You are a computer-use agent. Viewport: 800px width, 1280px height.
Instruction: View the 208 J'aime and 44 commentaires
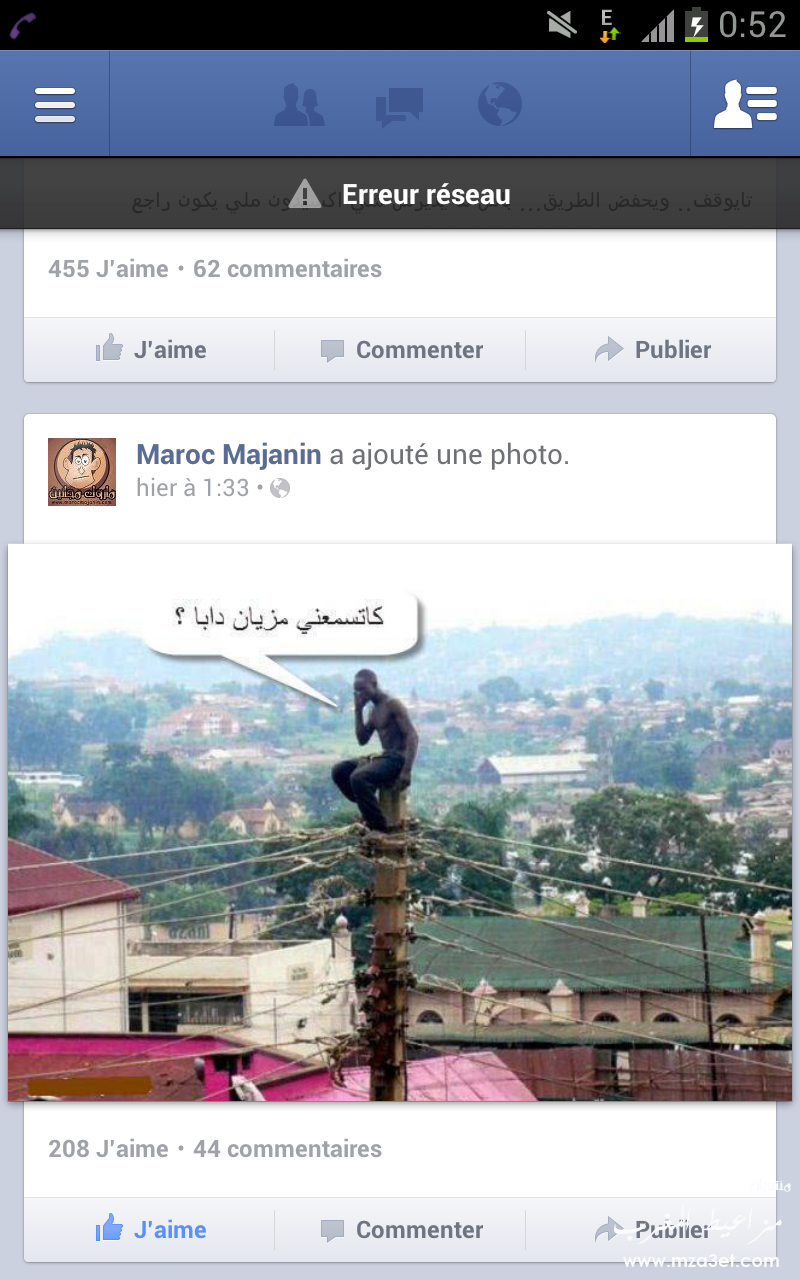click(x=215, y=1149)
